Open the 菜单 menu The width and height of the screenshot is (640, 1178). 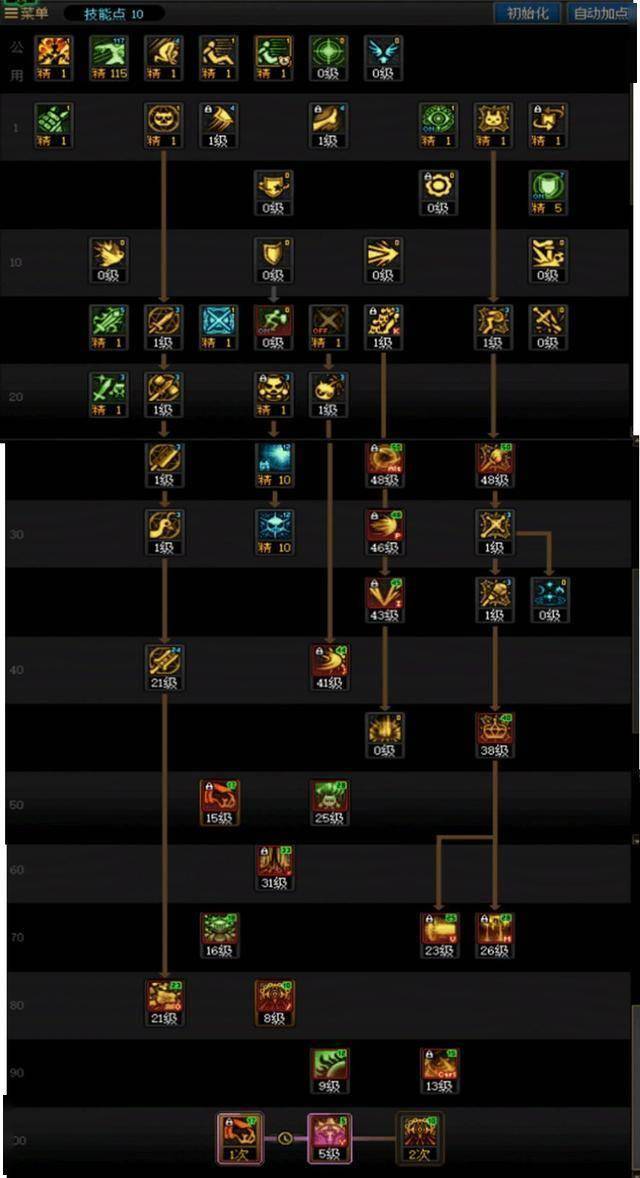tap(27, 12)
